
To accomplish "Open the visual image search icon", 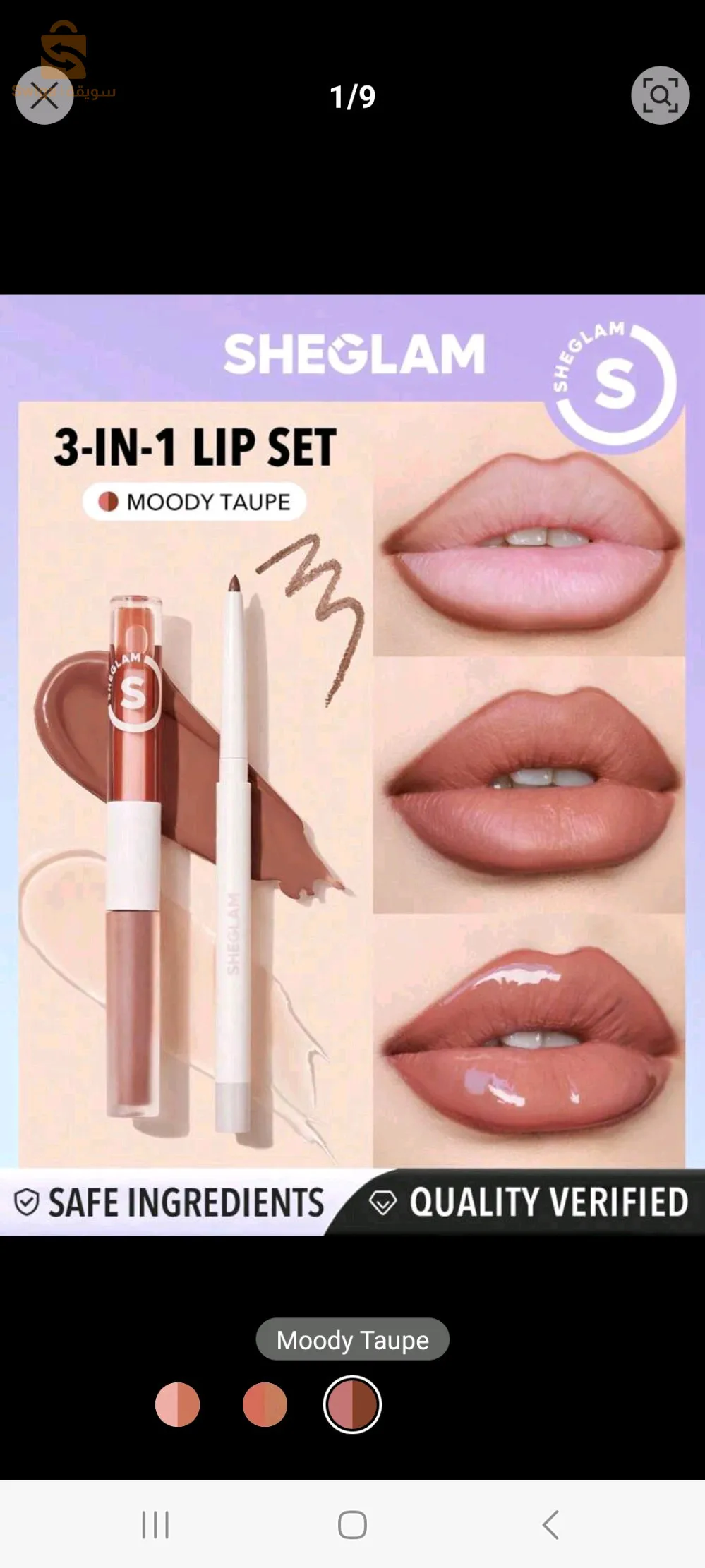I will 660,95.
